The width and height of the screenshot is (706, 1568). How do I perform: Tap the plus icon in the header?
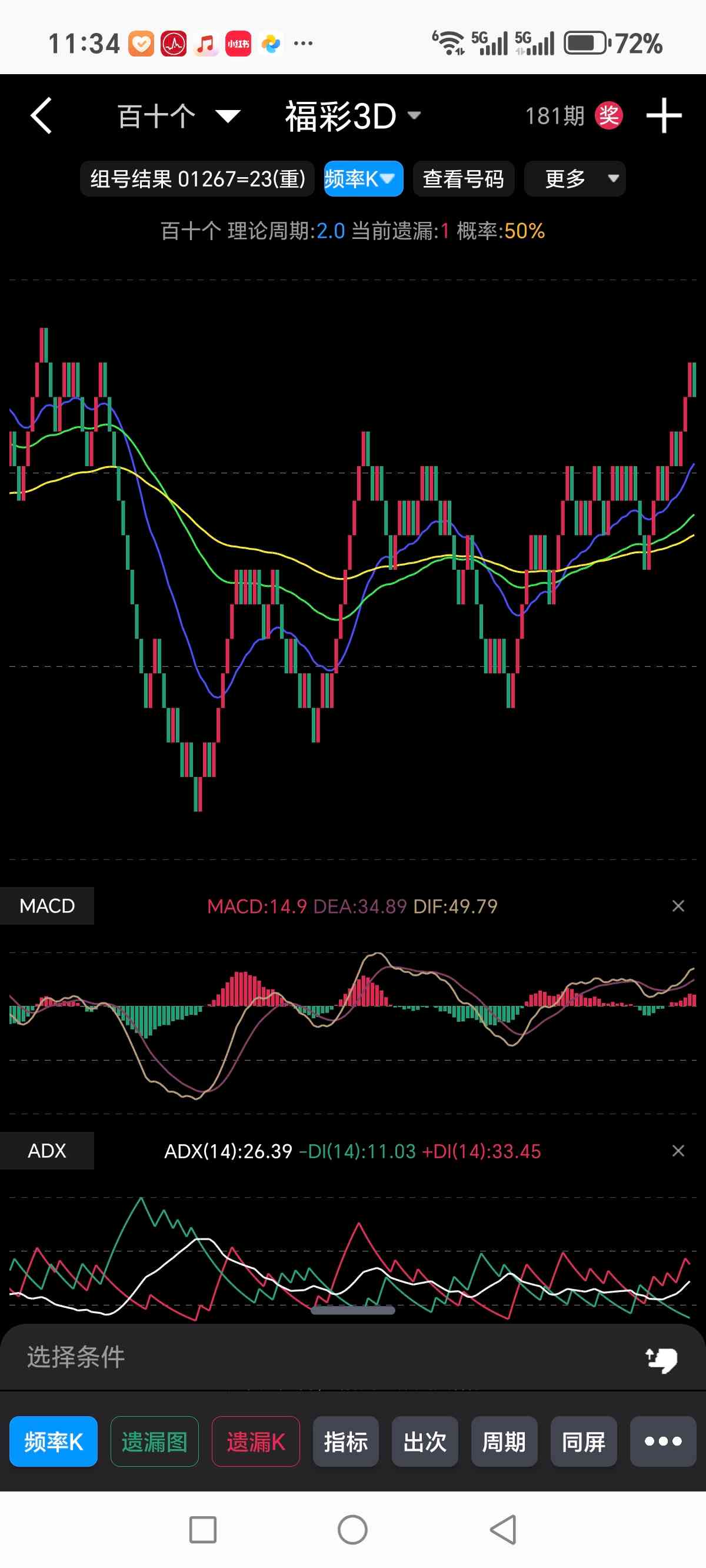pos(664,115)
